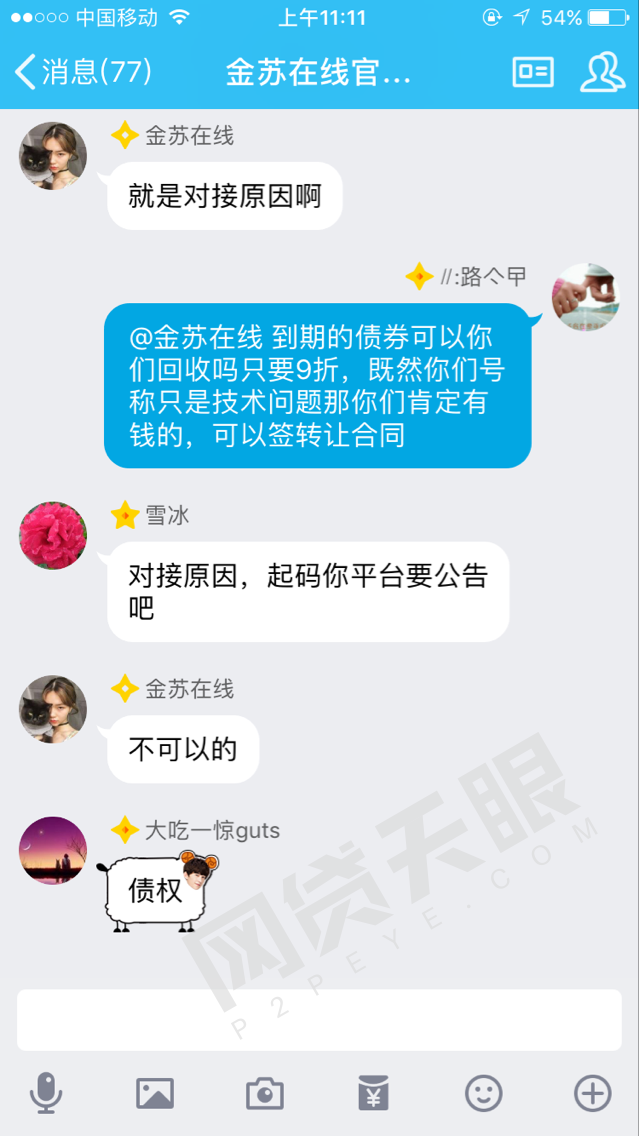Open the group announcements card icon
Viewport: 639px width, 1136px height.
[532, 72]
